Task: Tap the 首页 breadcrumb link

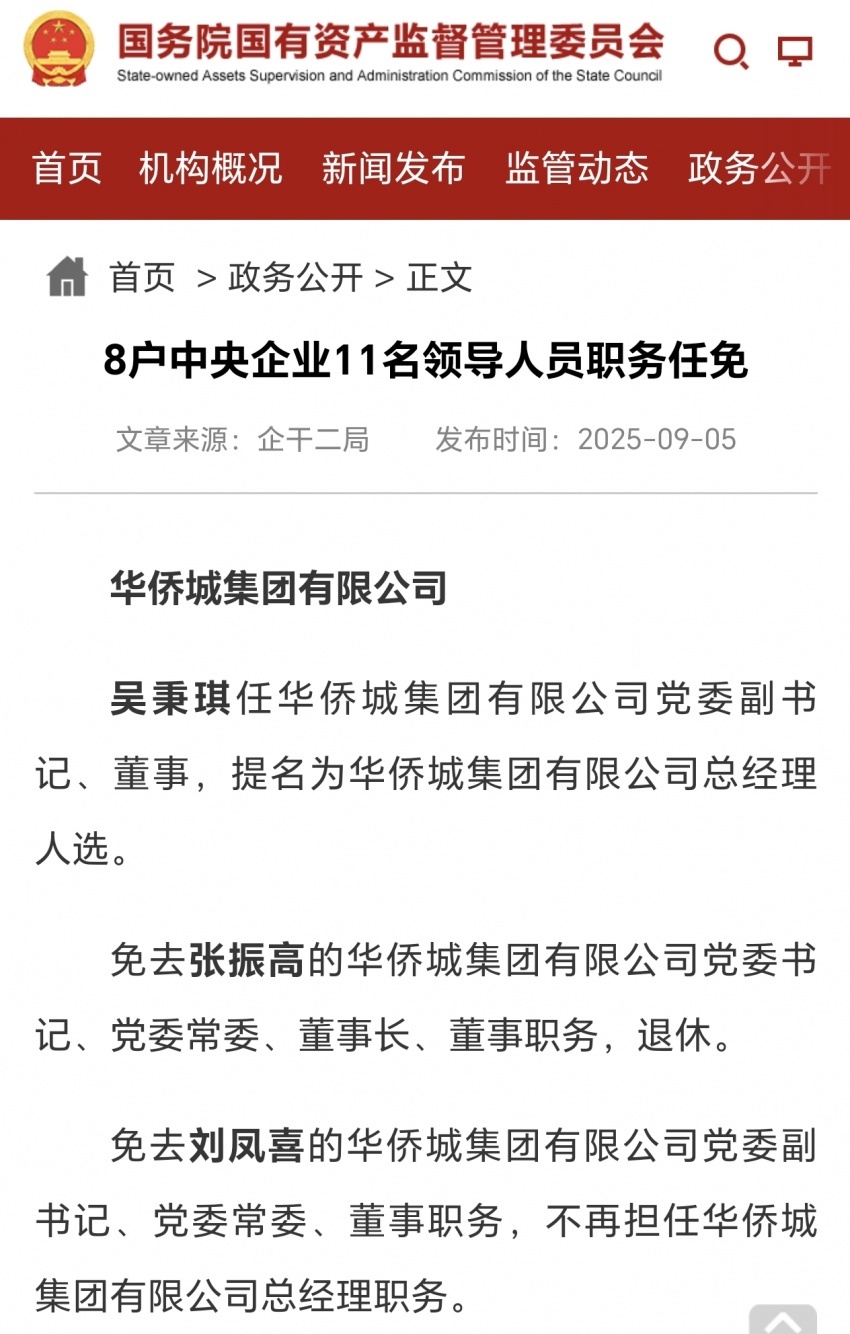Action: coord(142,277)
